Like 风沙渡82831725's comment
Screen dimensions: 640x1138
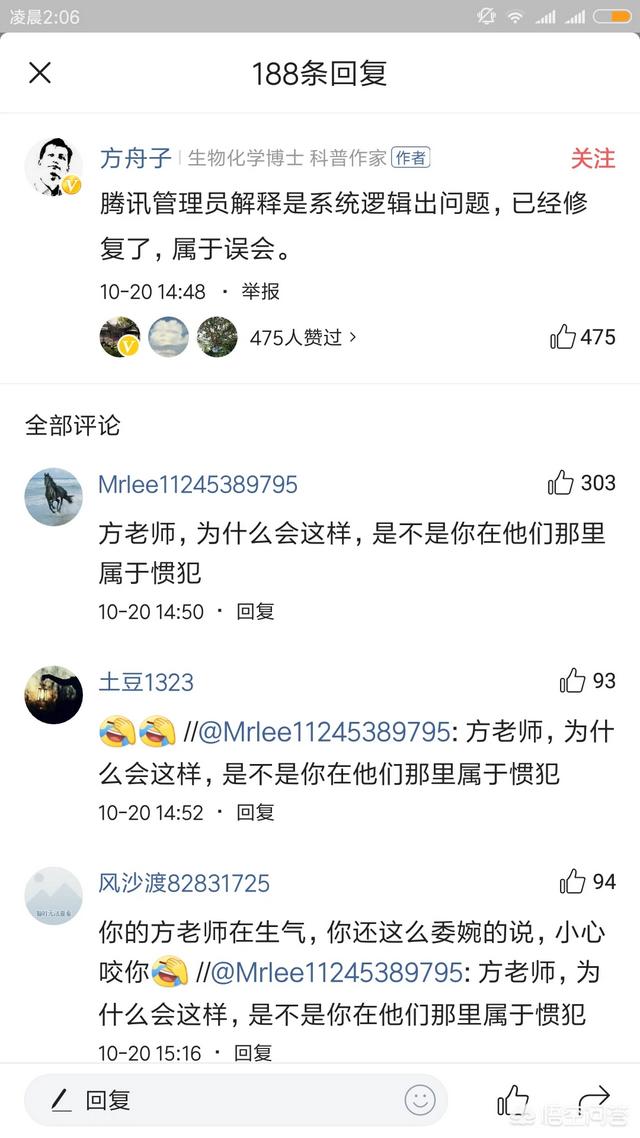click(x=573, y=882)
